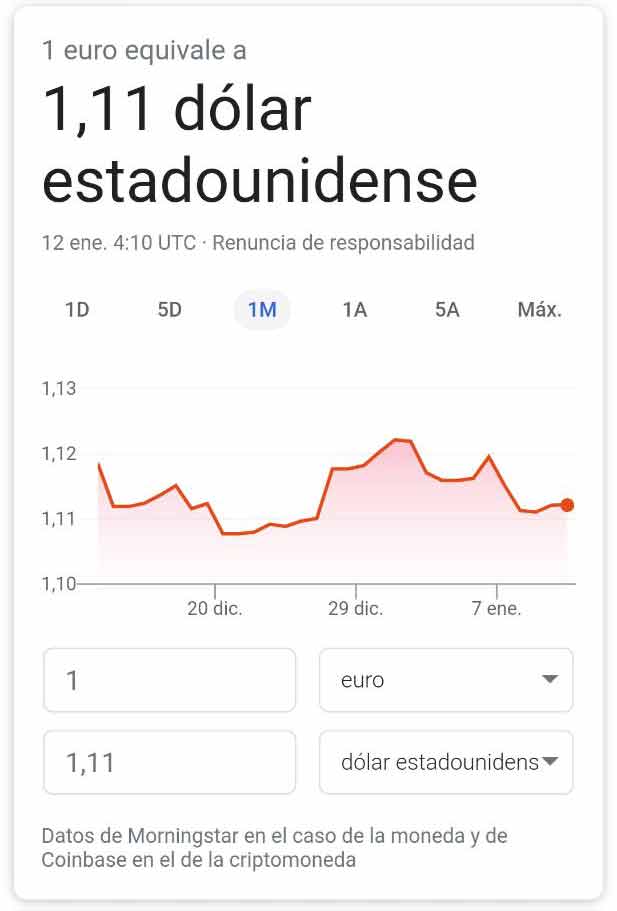Viewport: 617px width, 911px height.
Task: Edit the 1,11 dollar amount field
Action: [169, 763]
